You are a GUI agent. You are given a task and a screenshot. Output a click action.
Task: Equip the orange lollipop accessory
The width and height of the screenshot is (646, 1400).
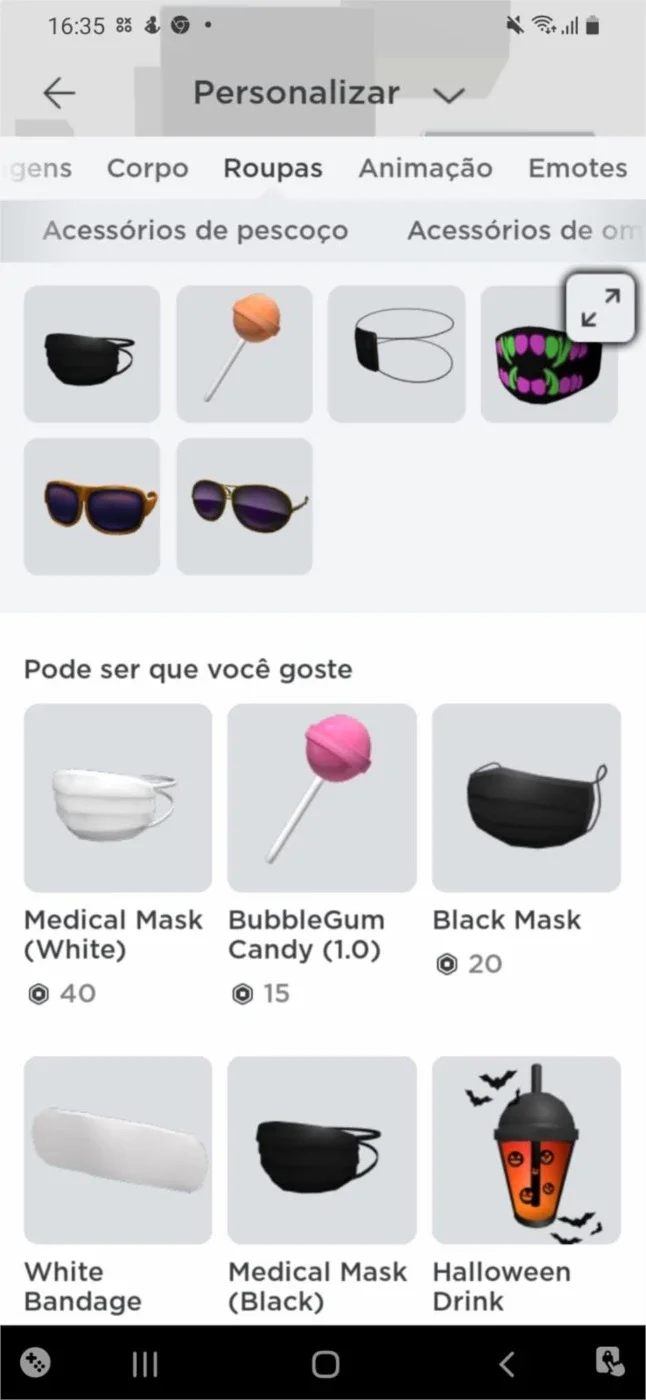coord(245,354)
